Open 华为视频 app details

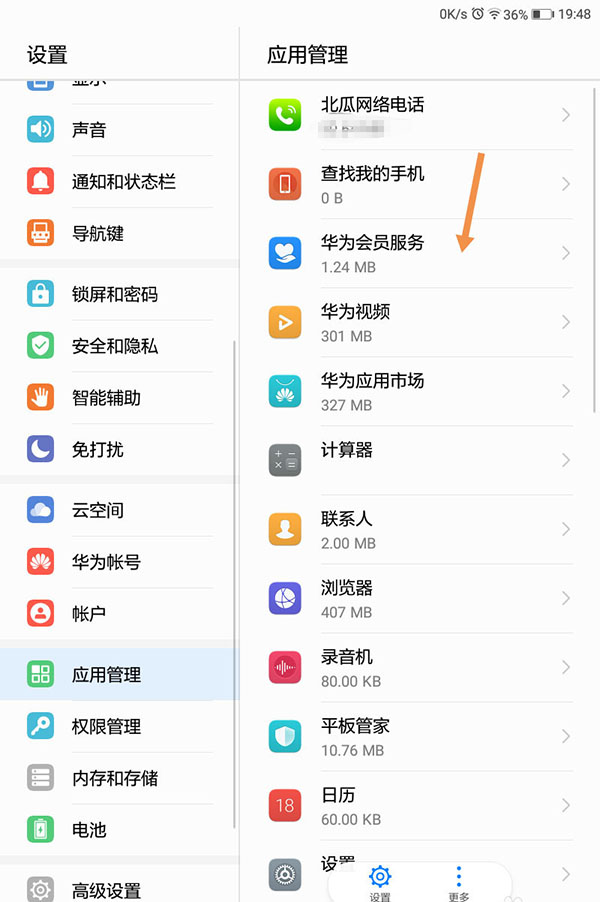[x=420, y=322]
